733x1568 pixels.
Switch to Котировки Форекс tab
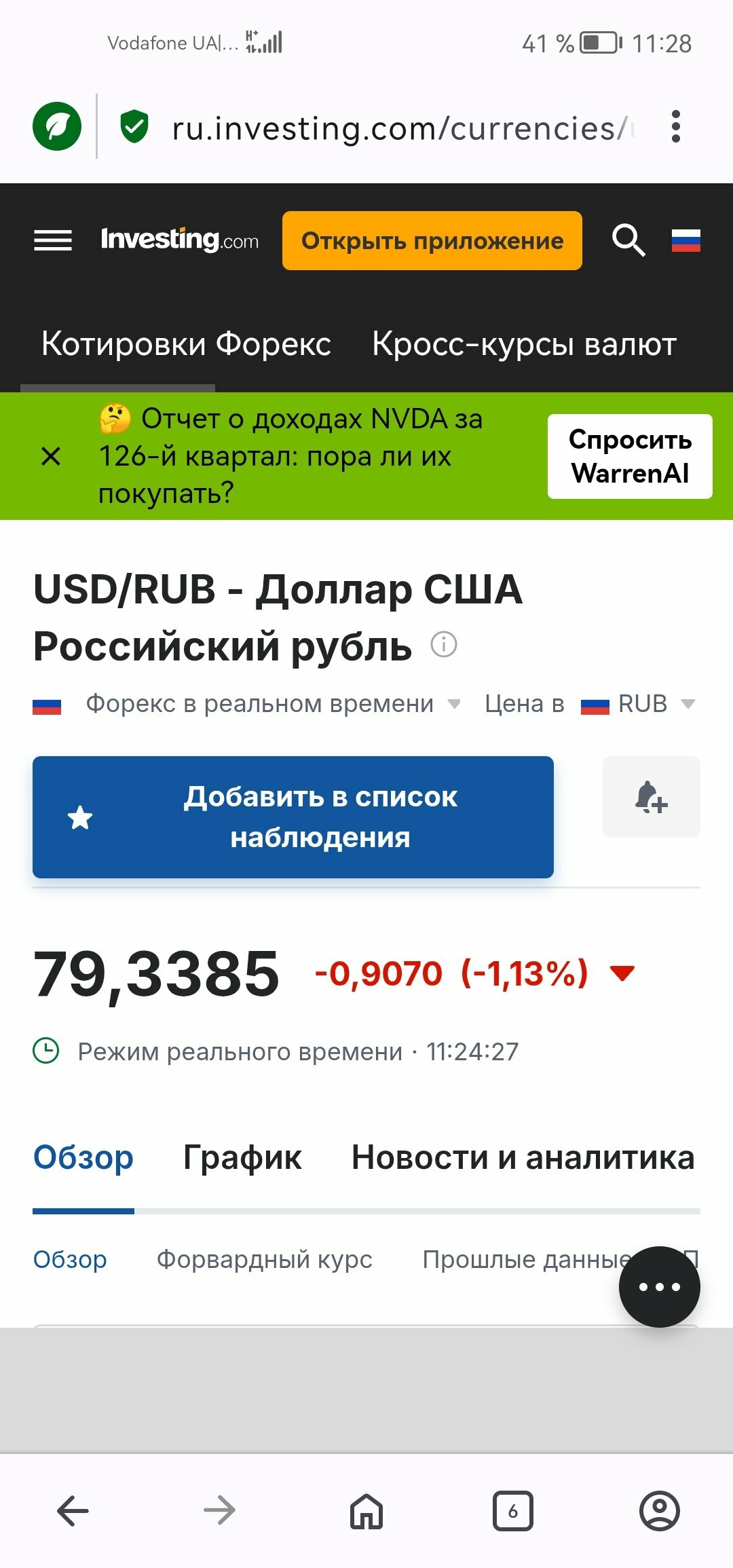[186, 344]
